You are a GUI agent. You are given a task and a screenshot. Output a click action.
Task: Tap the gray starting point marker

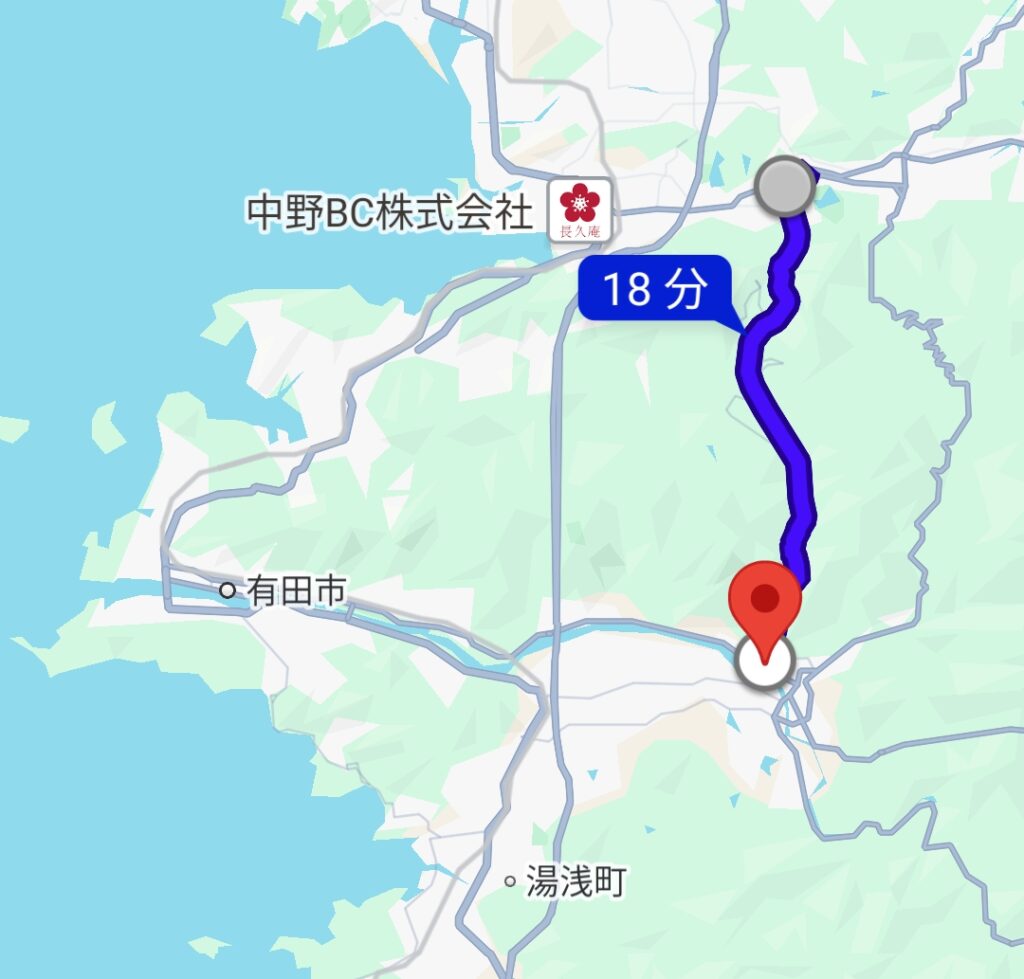785,186
